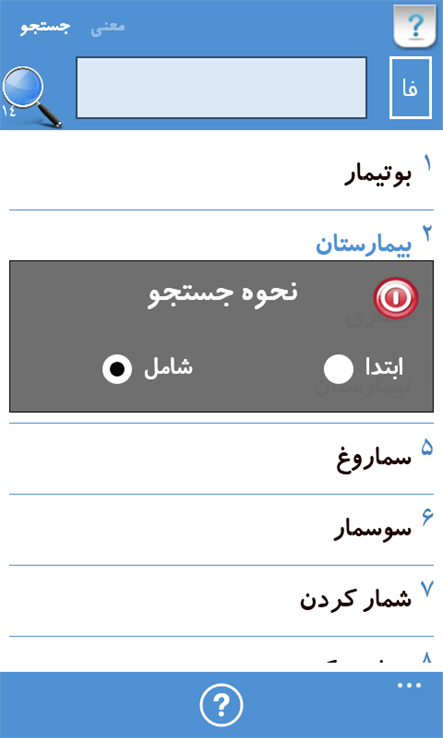Switch to the معنی tab

click(108, 27)
